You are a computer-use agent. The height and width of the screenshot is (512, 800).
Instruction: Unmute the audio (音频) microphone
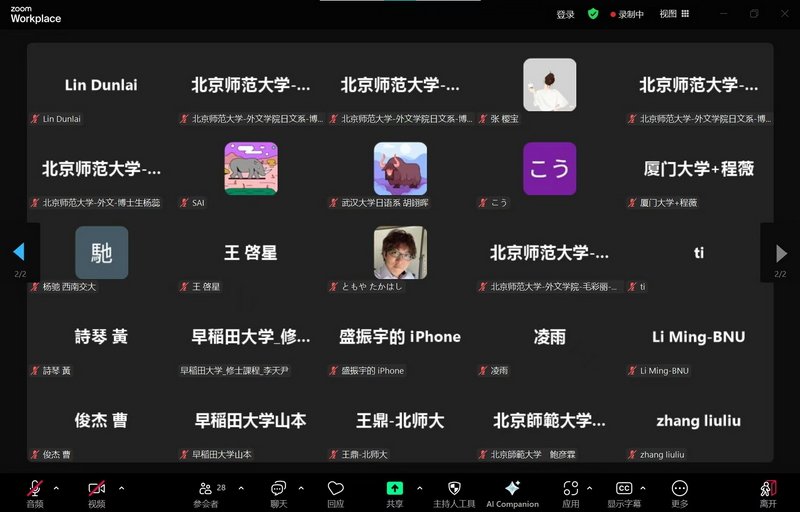(35, 489)
